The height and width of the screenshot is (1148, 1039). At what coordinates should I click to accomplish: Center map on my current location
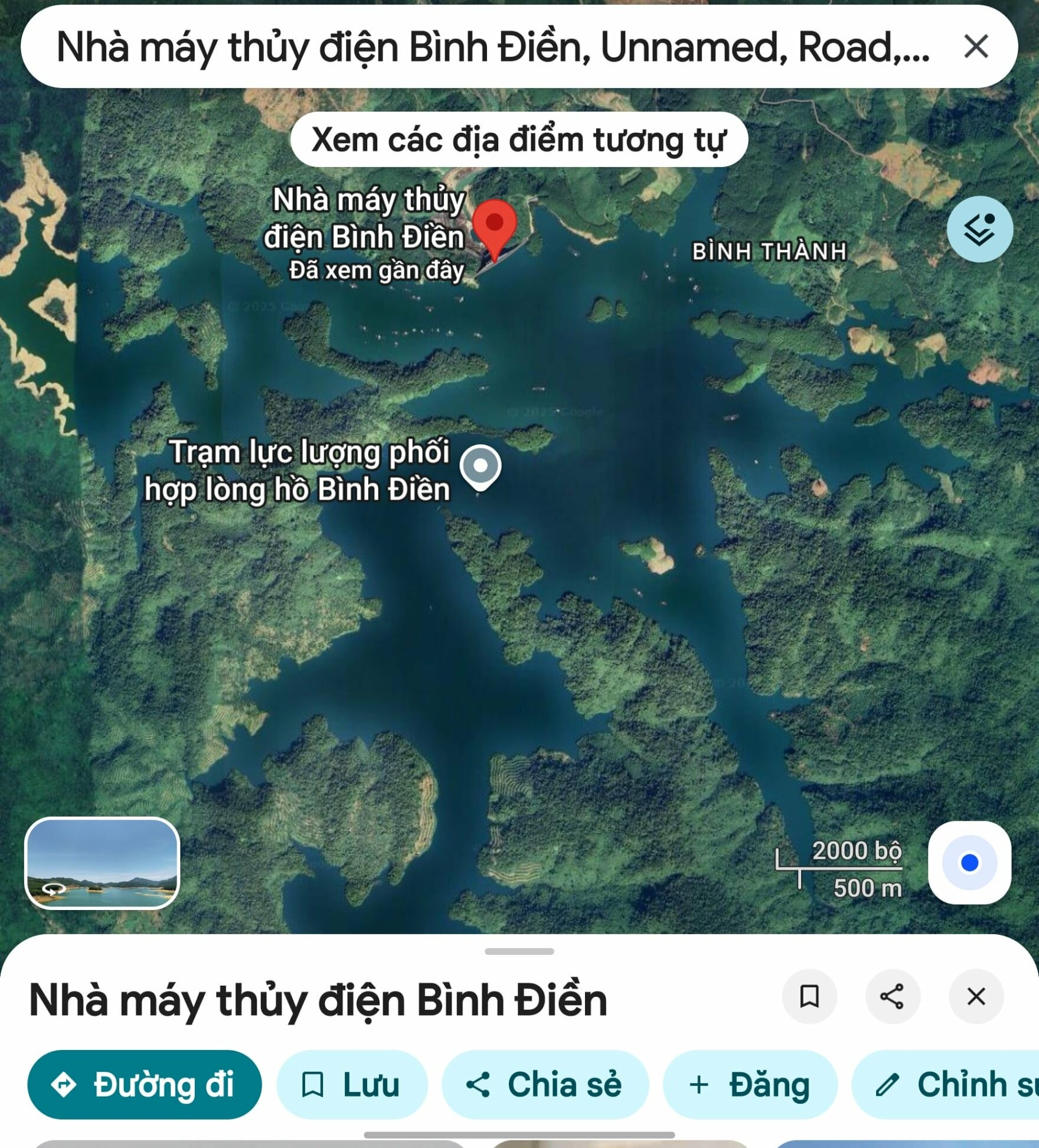coord(969,863)
